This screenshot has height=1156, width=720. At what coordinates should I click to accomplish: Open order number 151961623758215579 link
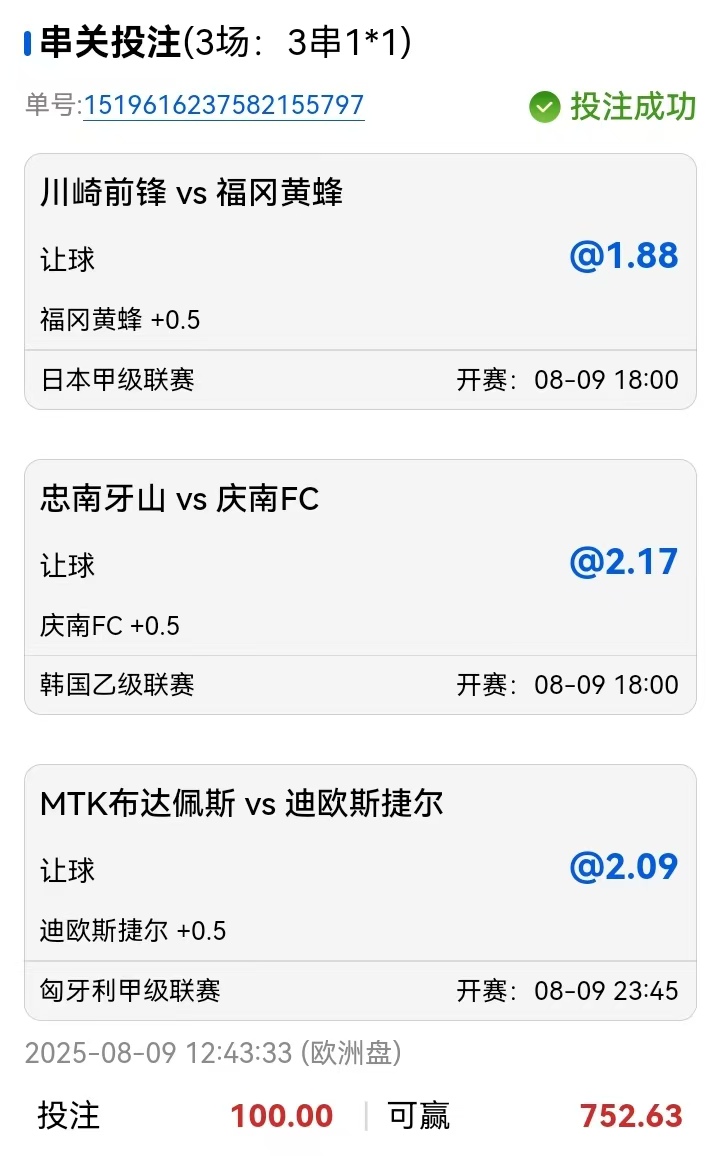(224, 105)
